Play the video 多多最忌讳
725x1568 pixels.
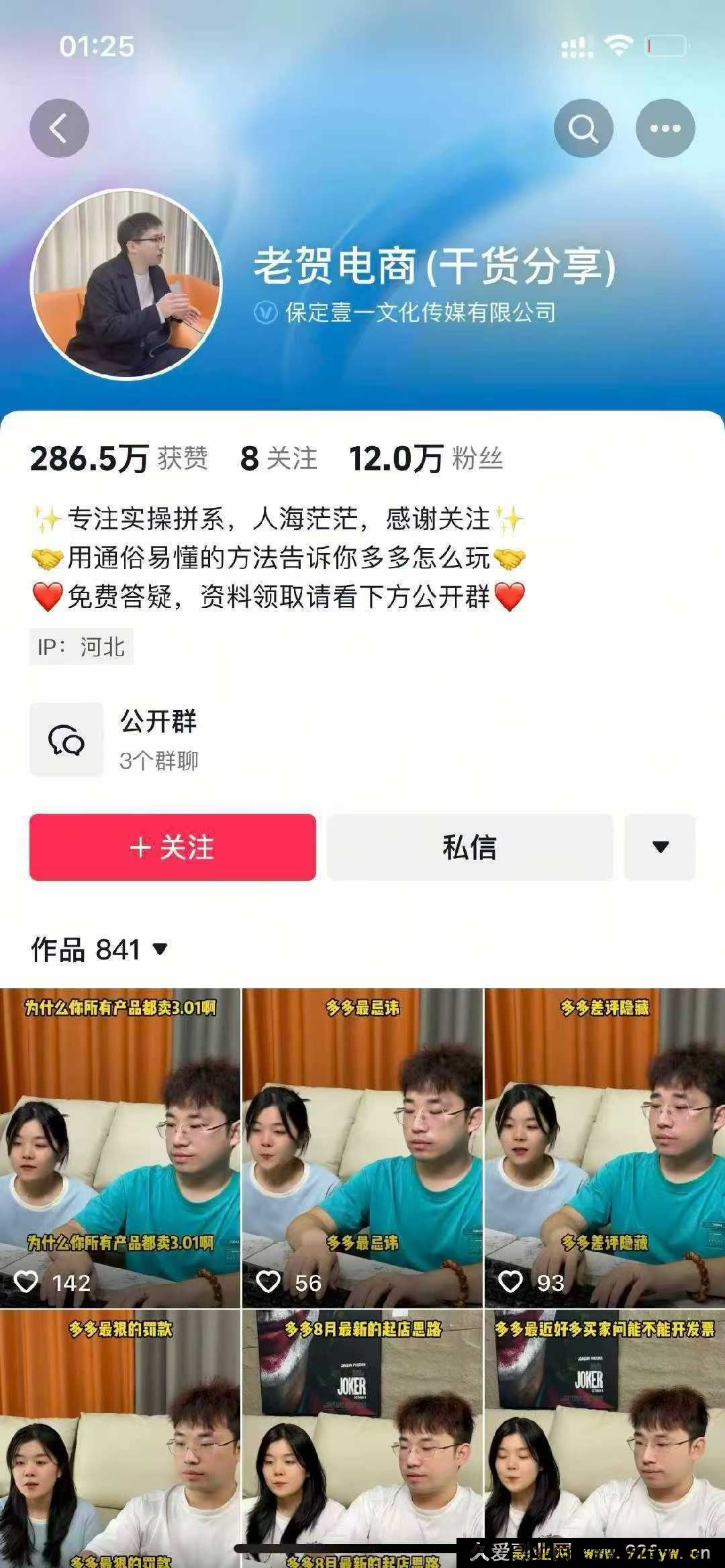[362, 1147]
